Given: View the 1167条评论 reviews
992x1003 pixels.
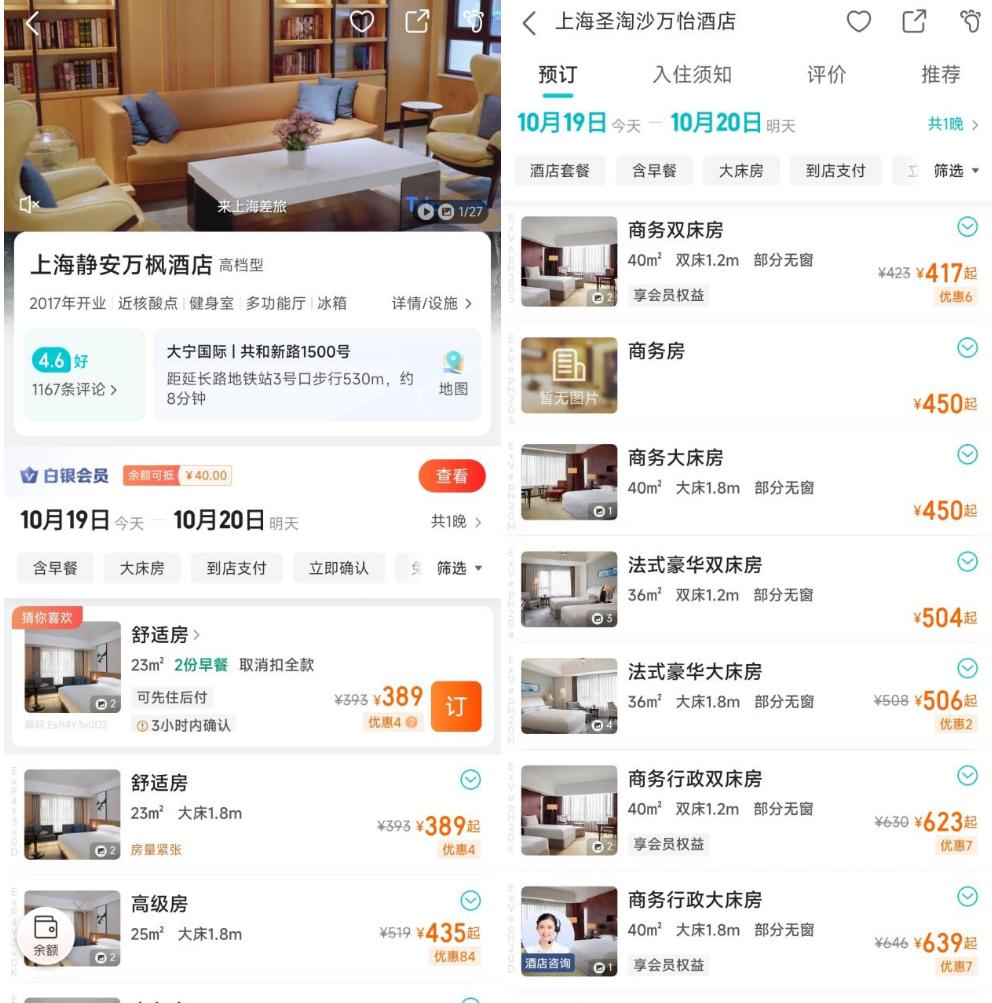Looking at the screenshot, I should click(74, 389).
